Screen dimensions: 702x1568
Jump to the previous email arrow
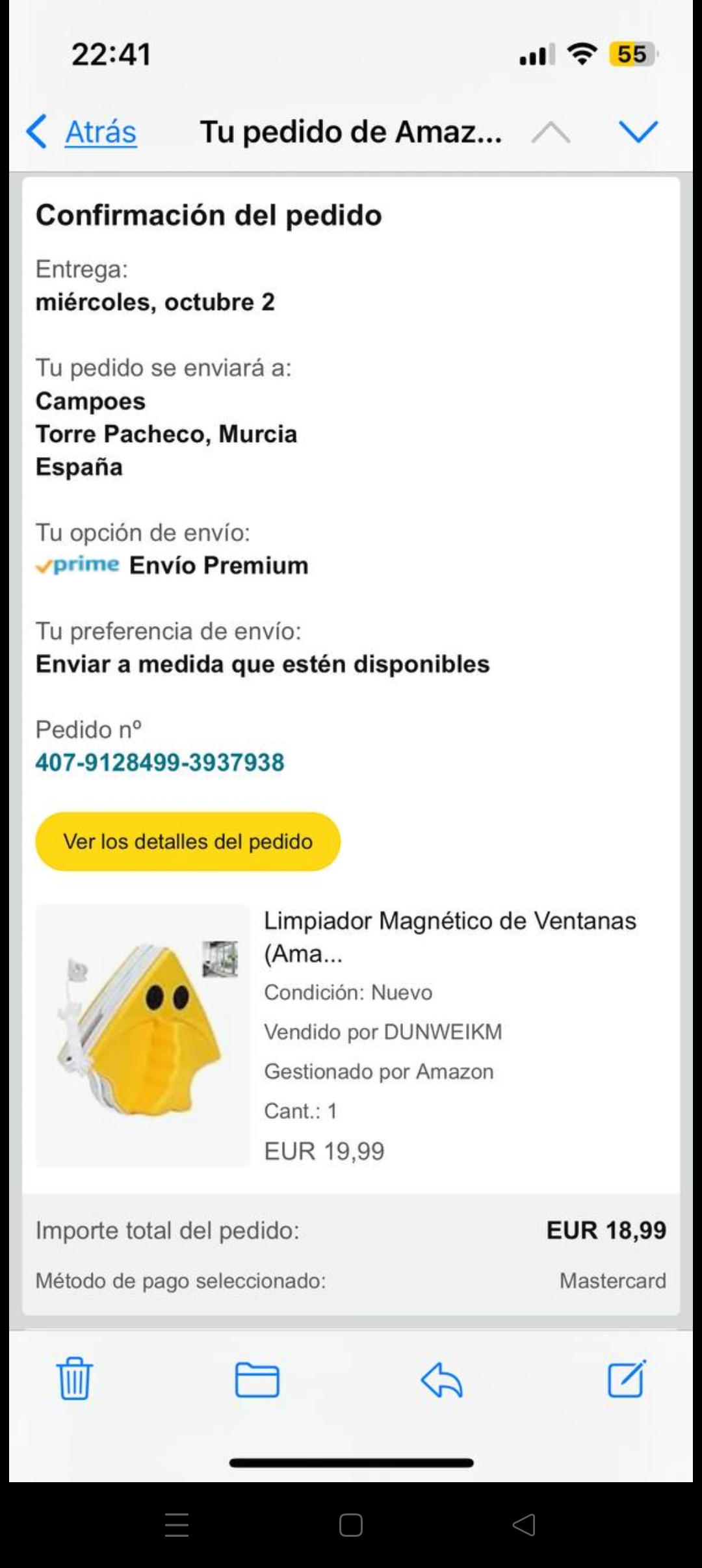point(551,133)
